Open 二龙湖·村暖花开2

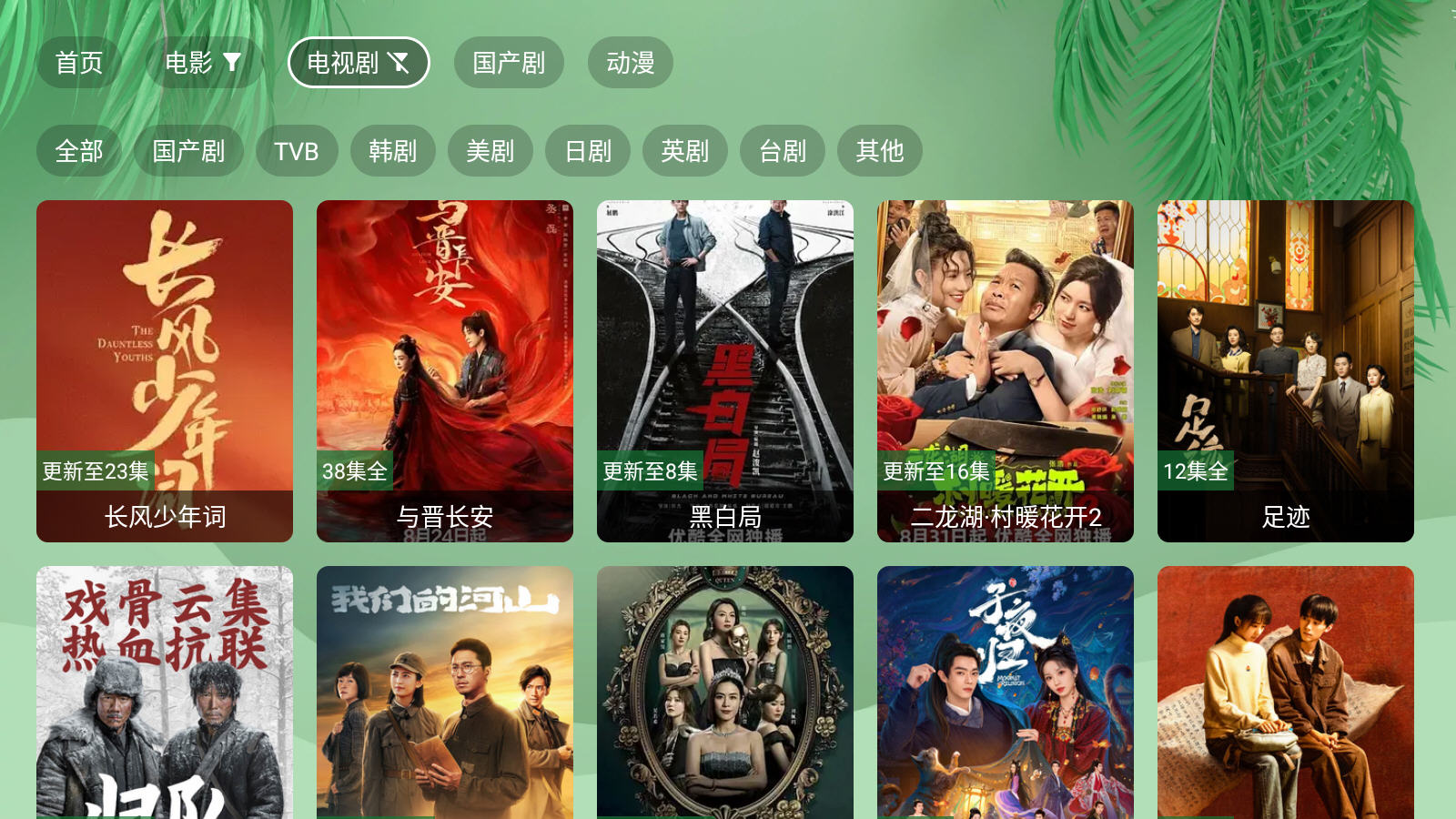point(1006,370)
